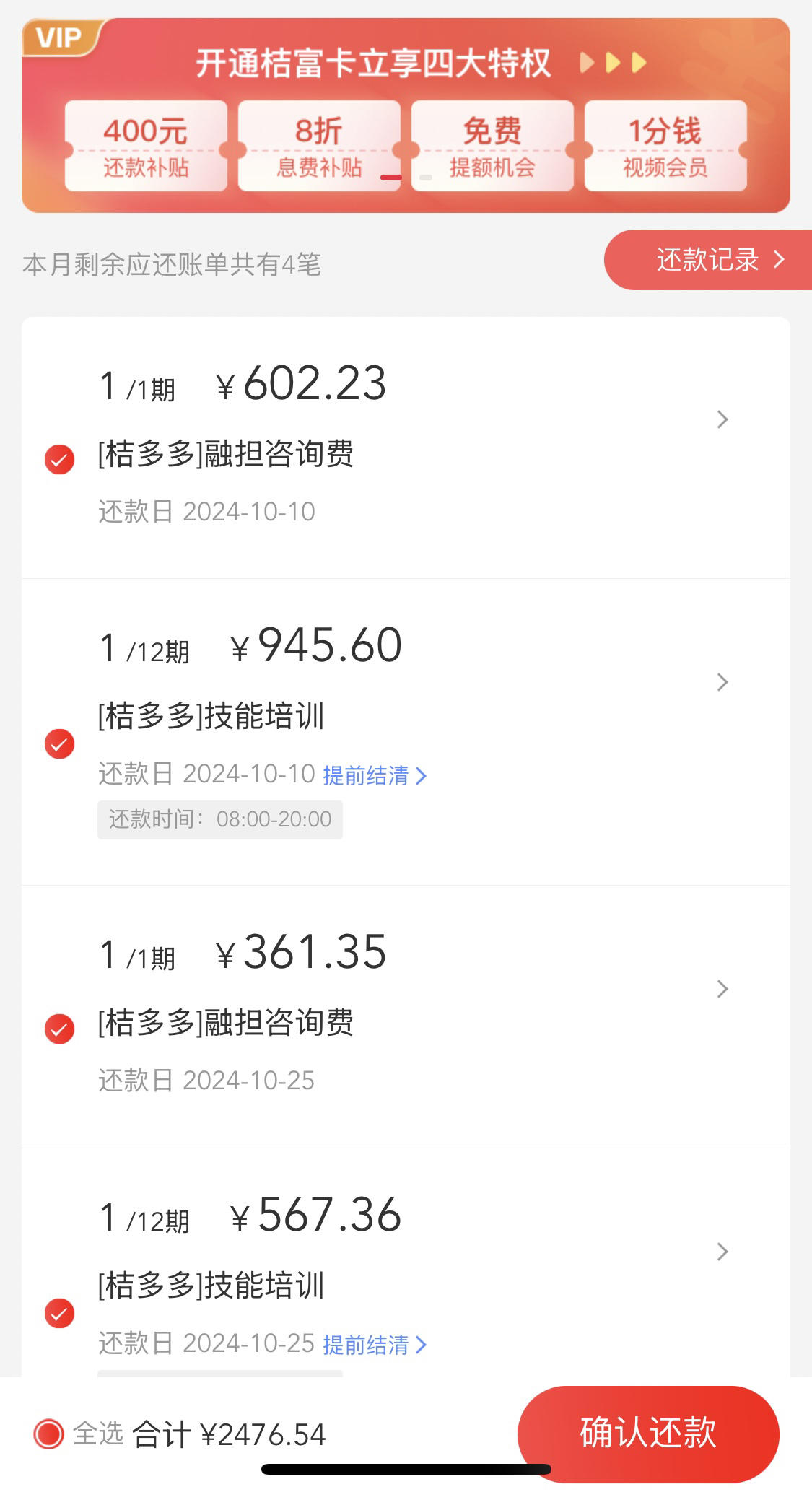Image resolution: width=812 pixels, height=1492 pixels.
Task: Uncheck the ¥567.36 技能培训 bill
Action: (x=60, y=1313)
